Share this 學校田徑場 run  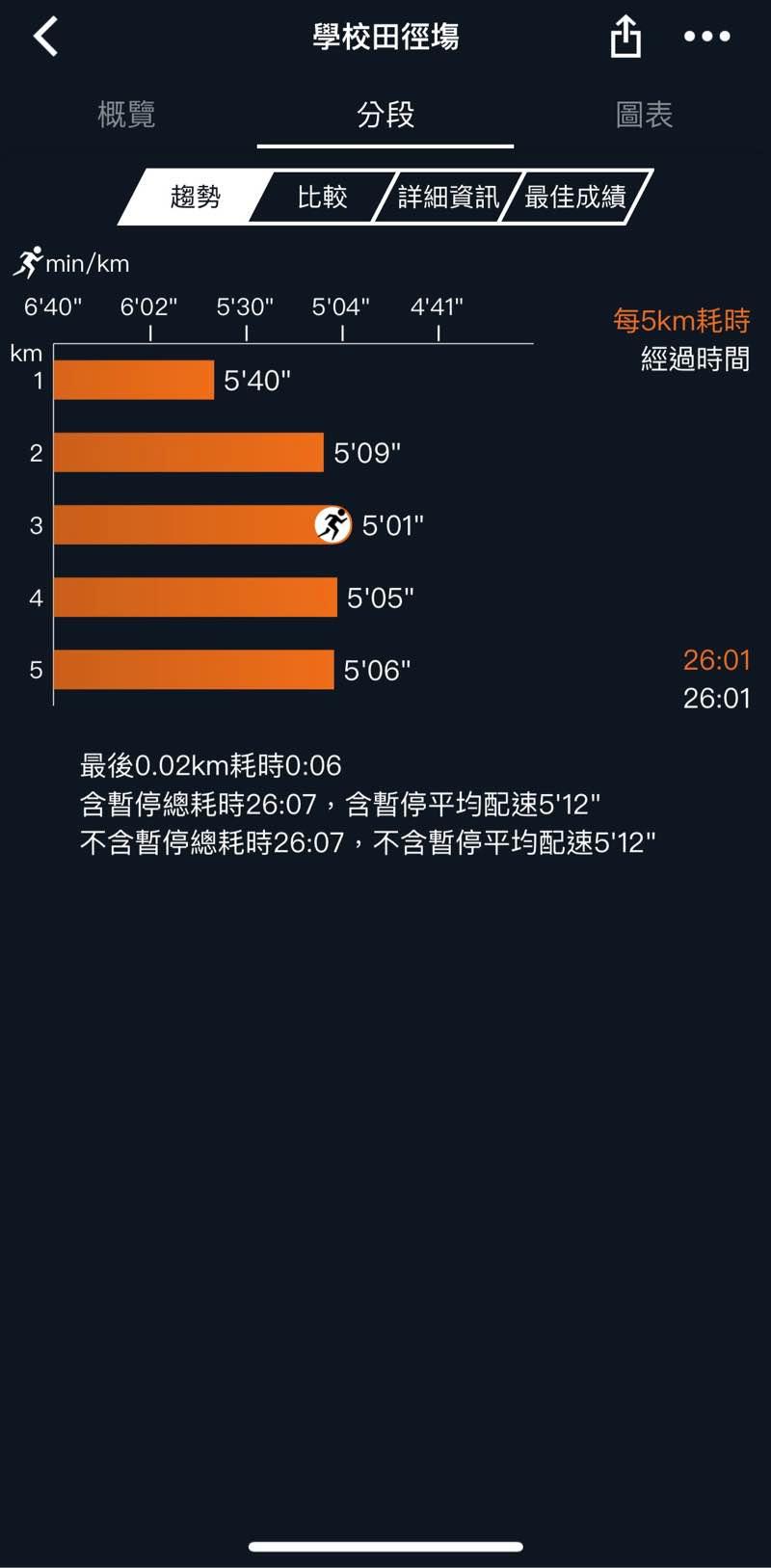[x=625, y=38]
